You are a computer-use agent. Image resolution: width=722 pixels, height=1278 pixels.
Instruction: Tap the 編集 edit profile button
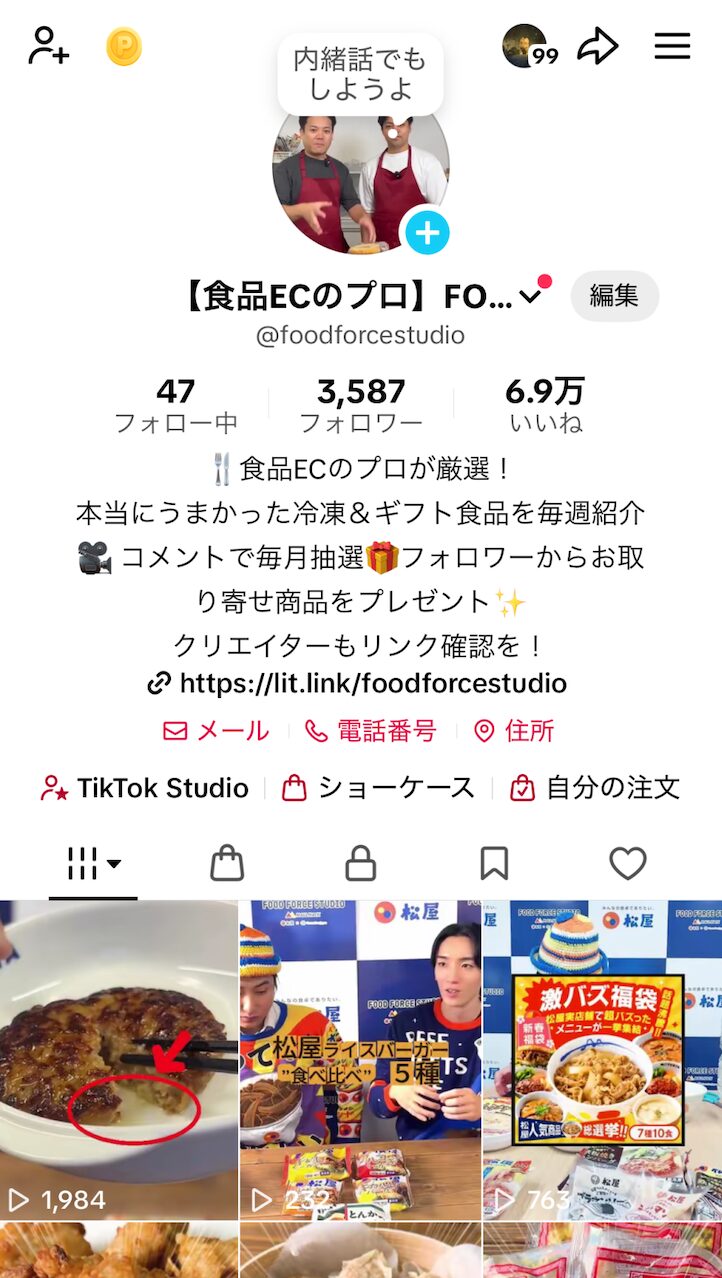coord(614,295)
